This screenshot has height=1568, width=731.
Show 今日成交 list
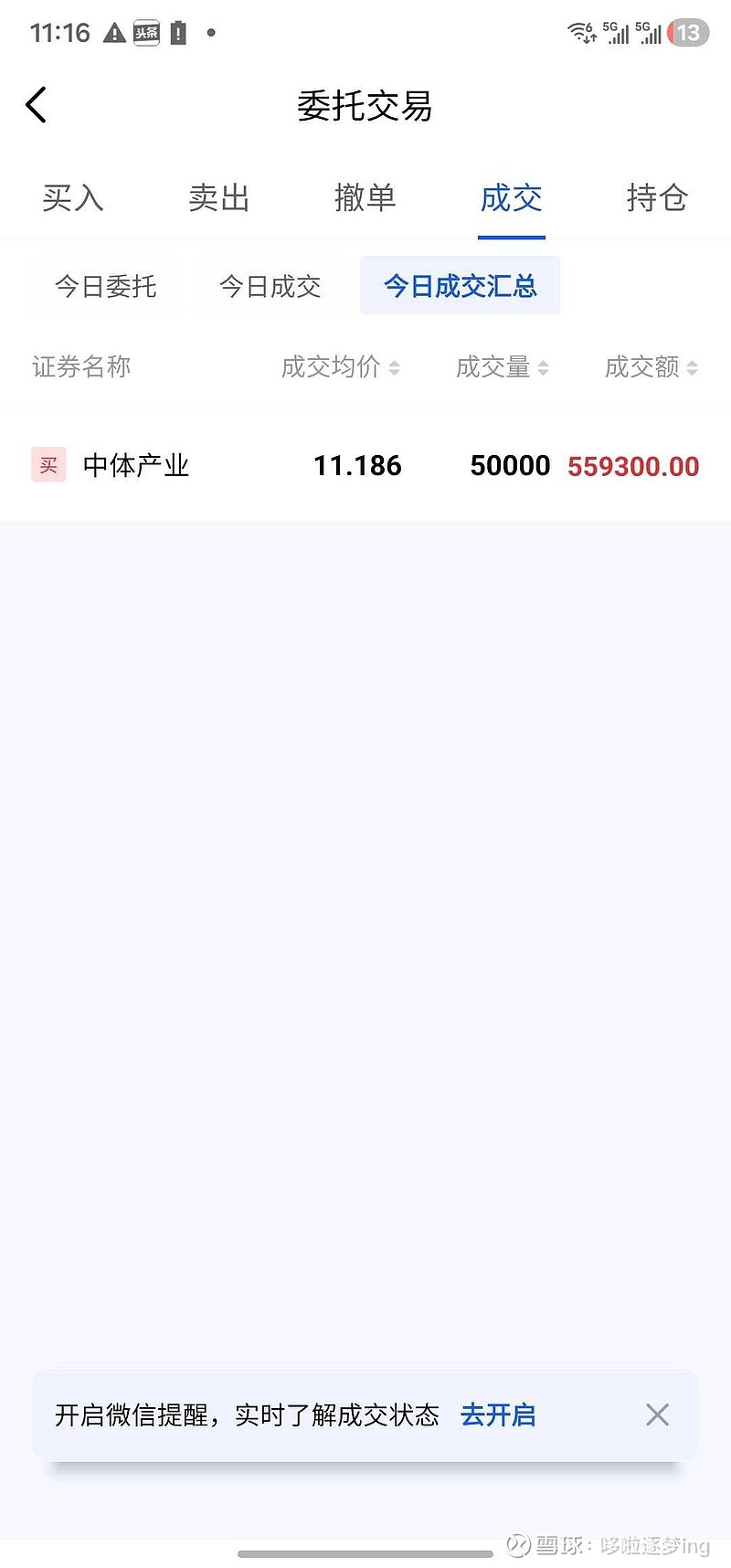270,286
